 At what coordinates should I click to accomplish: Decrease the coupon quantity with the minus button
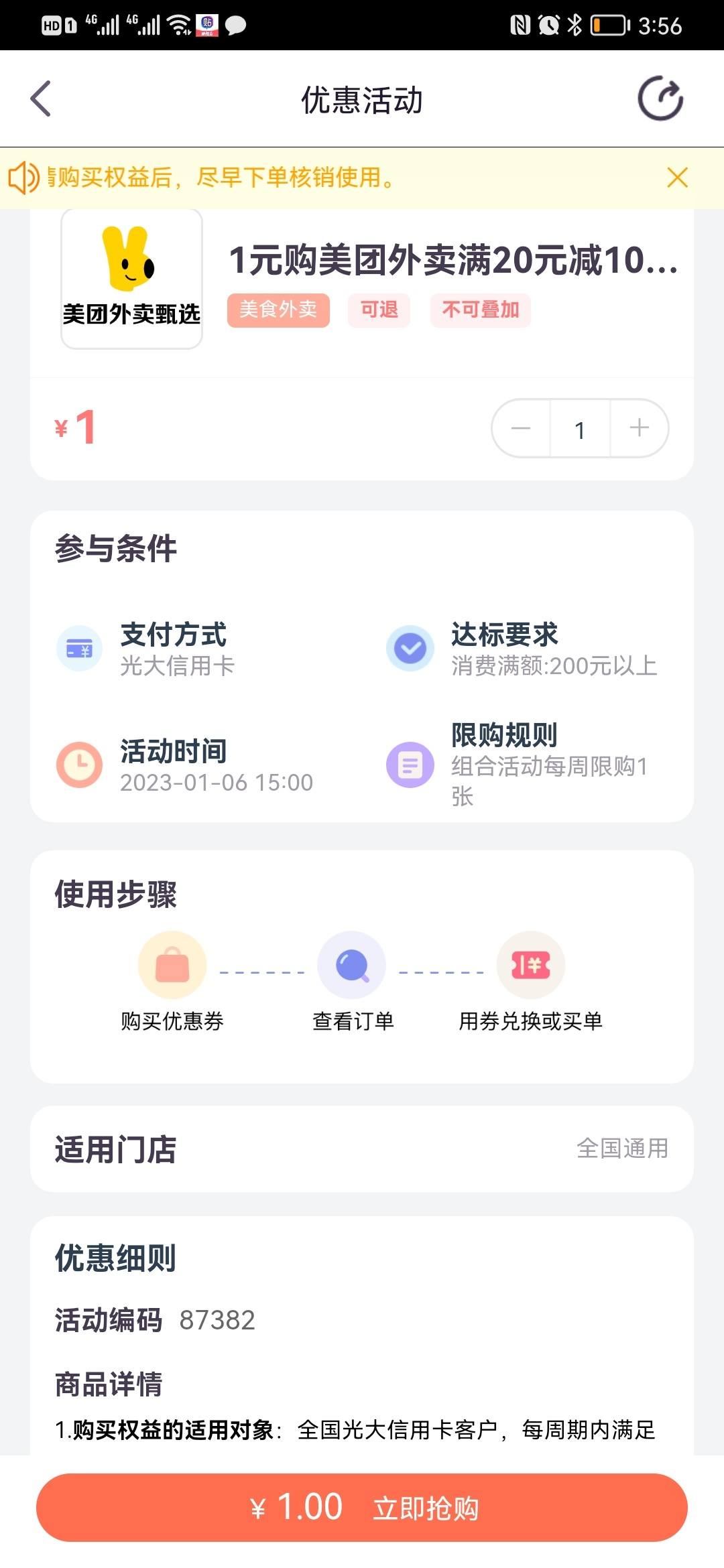521,428
